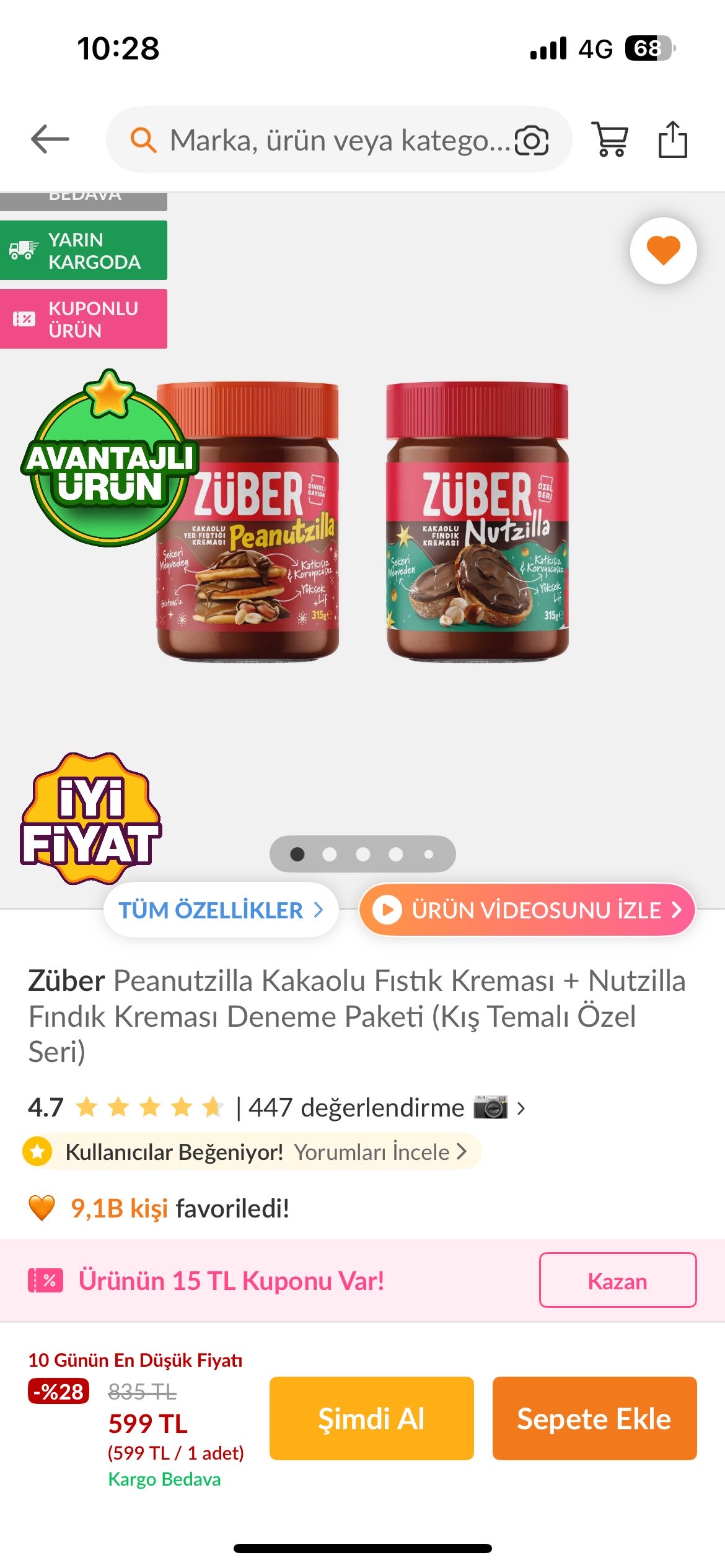Go back using the arrow icon

(x=50, y=139)
